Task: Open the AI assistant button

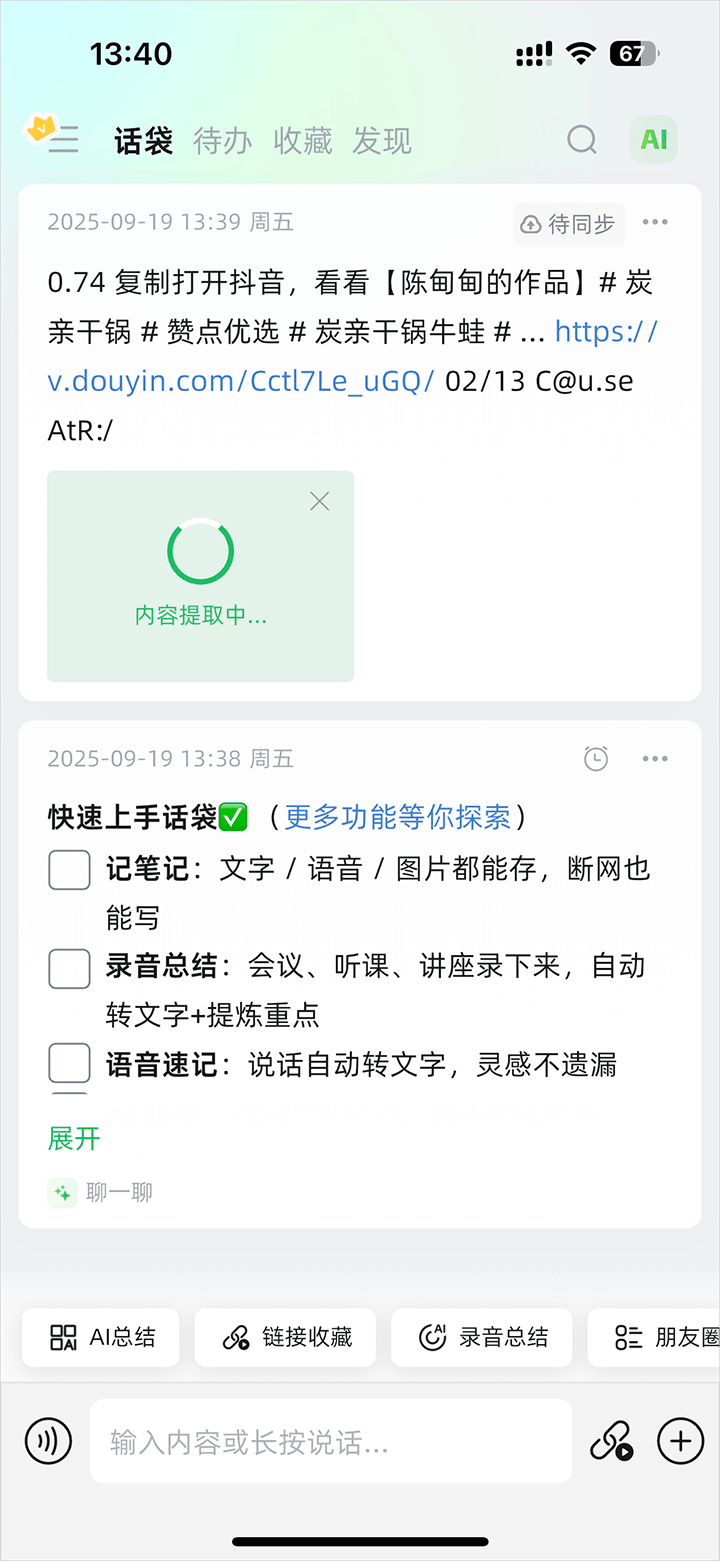Action: pyautogui.click(x=653, y=140)
